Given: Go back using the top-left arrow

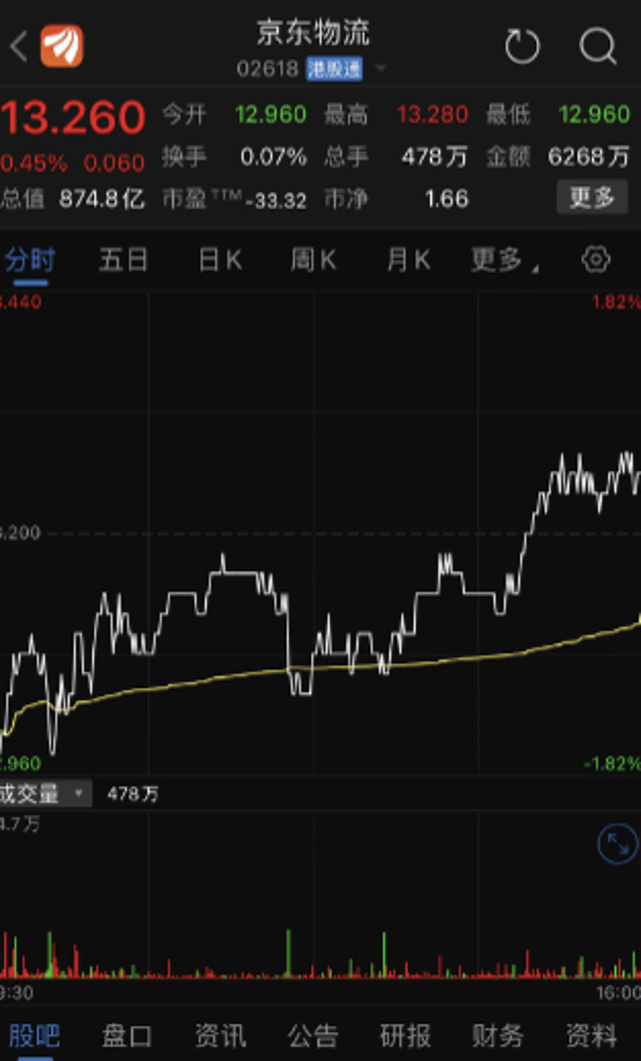Looking at the screenshot, I should click(x=19, y=46).
